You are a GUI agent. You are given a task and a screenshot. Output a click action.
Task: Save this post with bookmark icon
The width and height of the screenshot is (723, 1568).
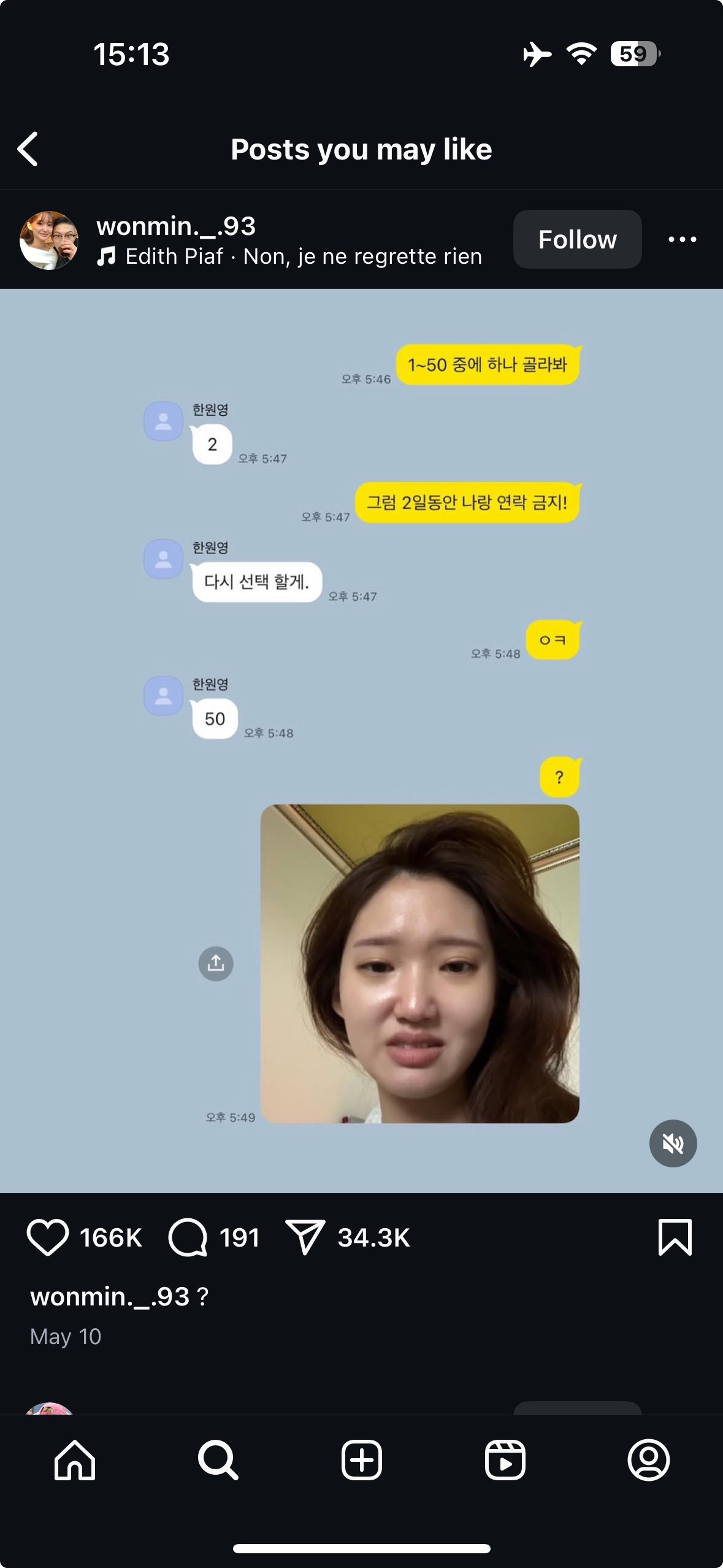click(x=675, y=1237)
